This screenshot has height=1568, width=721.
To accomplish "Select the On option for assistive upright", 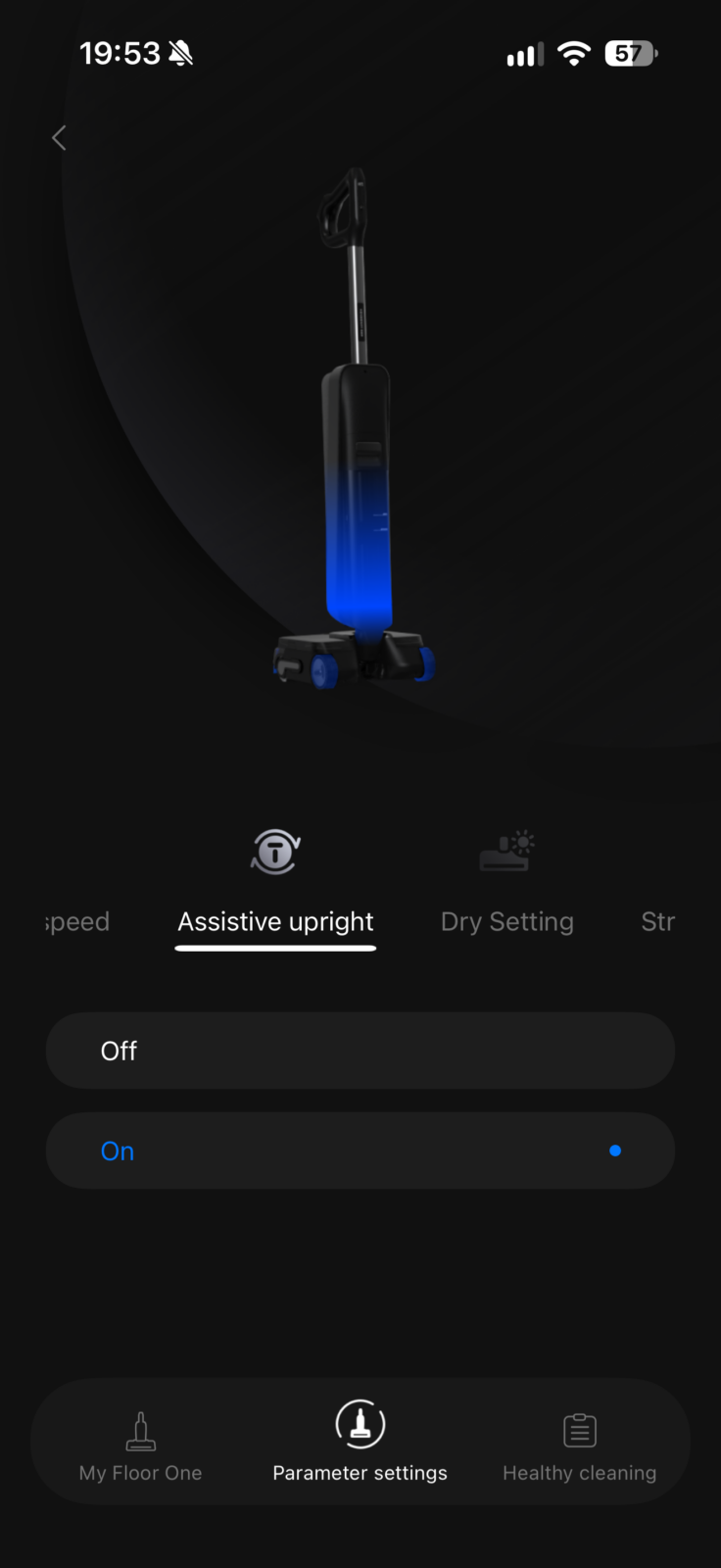I will tap(360, 1151).
